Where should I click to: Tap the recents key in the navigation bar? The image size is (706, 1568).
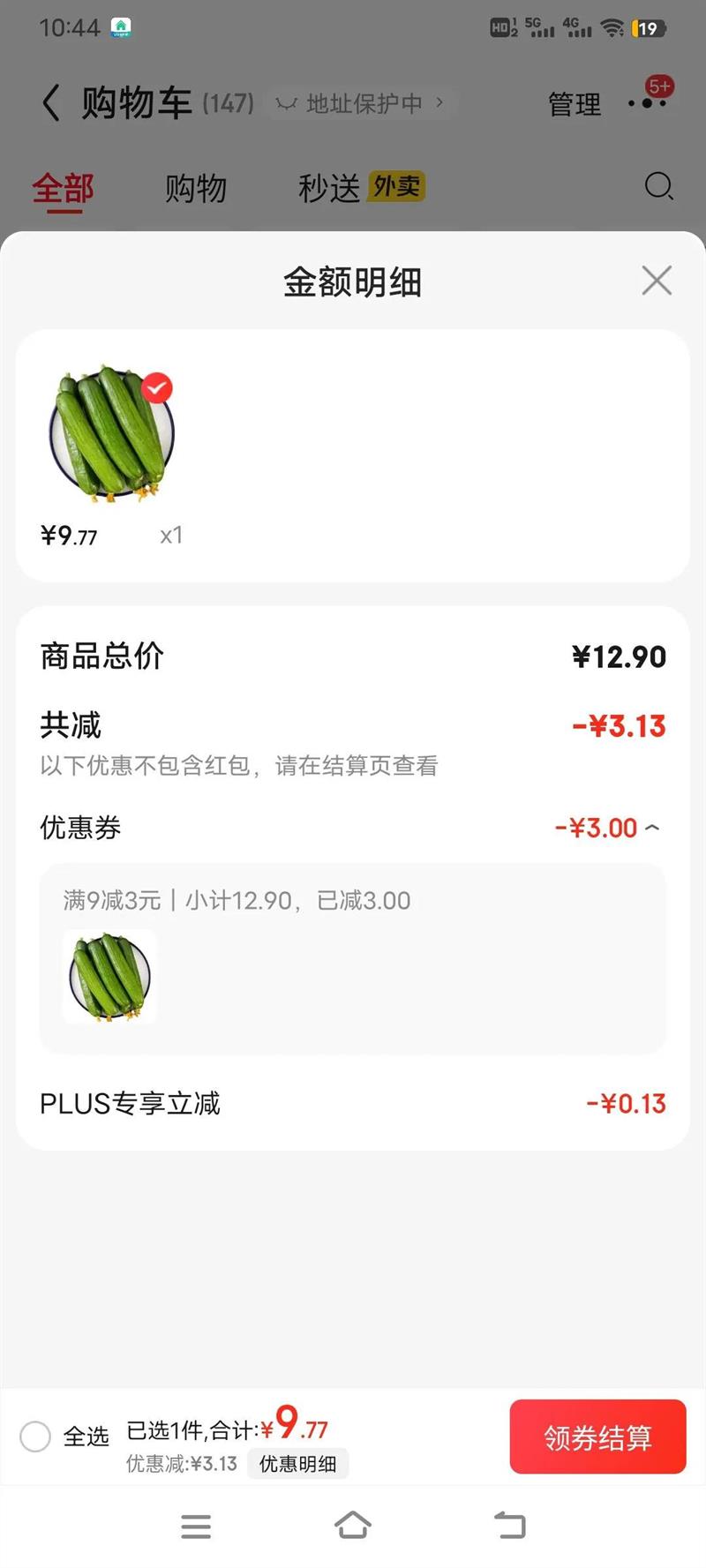point(196,1527)
